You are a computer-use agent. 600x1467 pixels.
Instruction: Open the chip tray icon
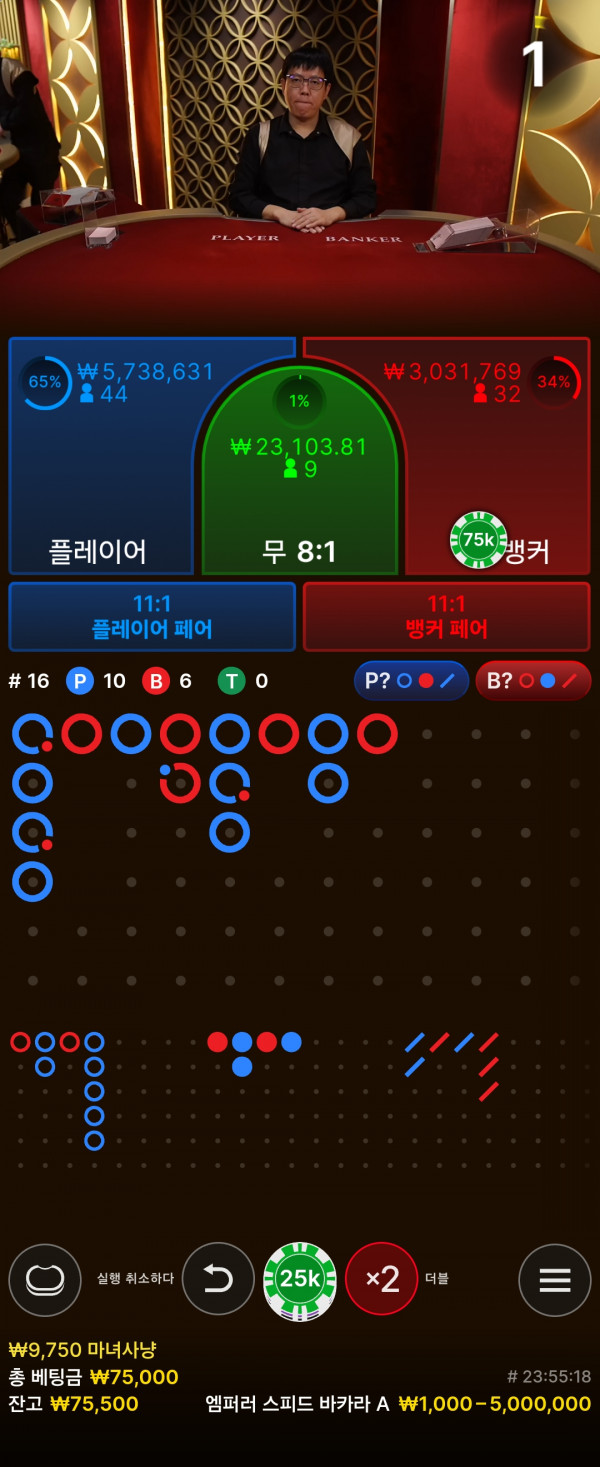[45, 1279]
